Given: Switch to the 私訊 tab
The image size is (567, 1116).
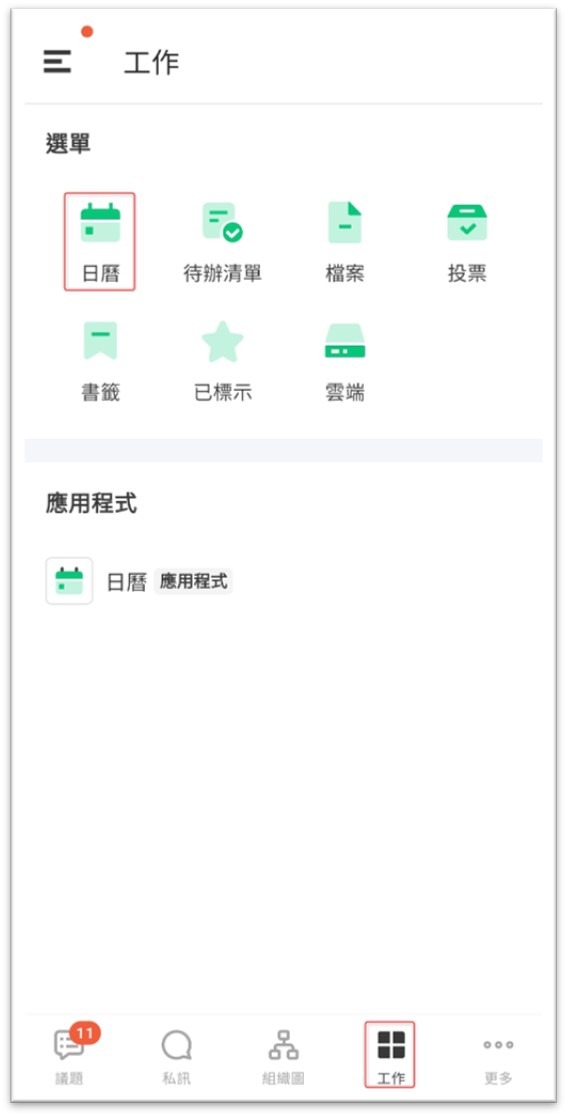Looking at the screenshot, I should [176, 1055].
